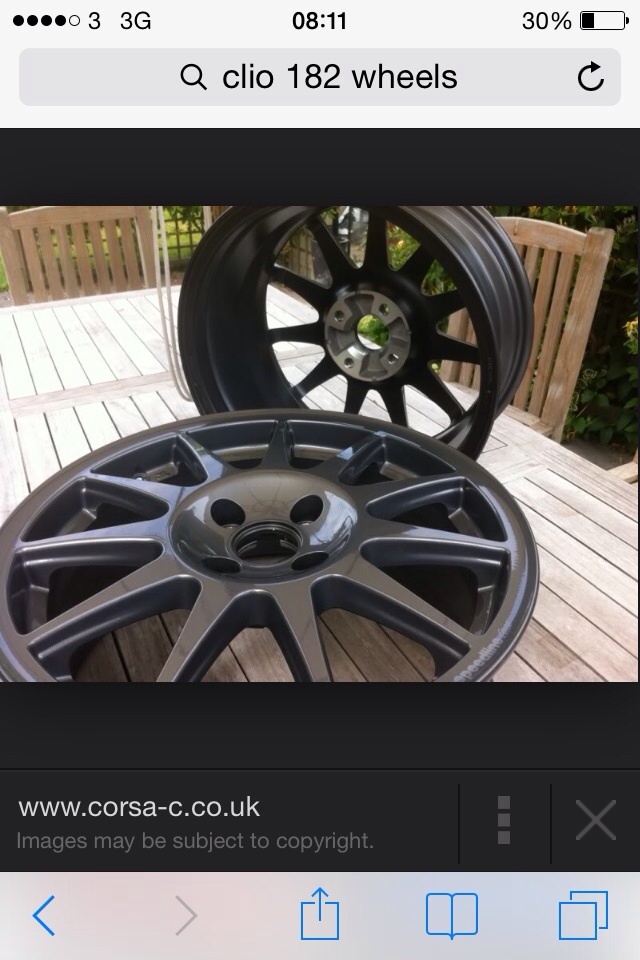Open the three-dot image options menu

click(504, 821)
